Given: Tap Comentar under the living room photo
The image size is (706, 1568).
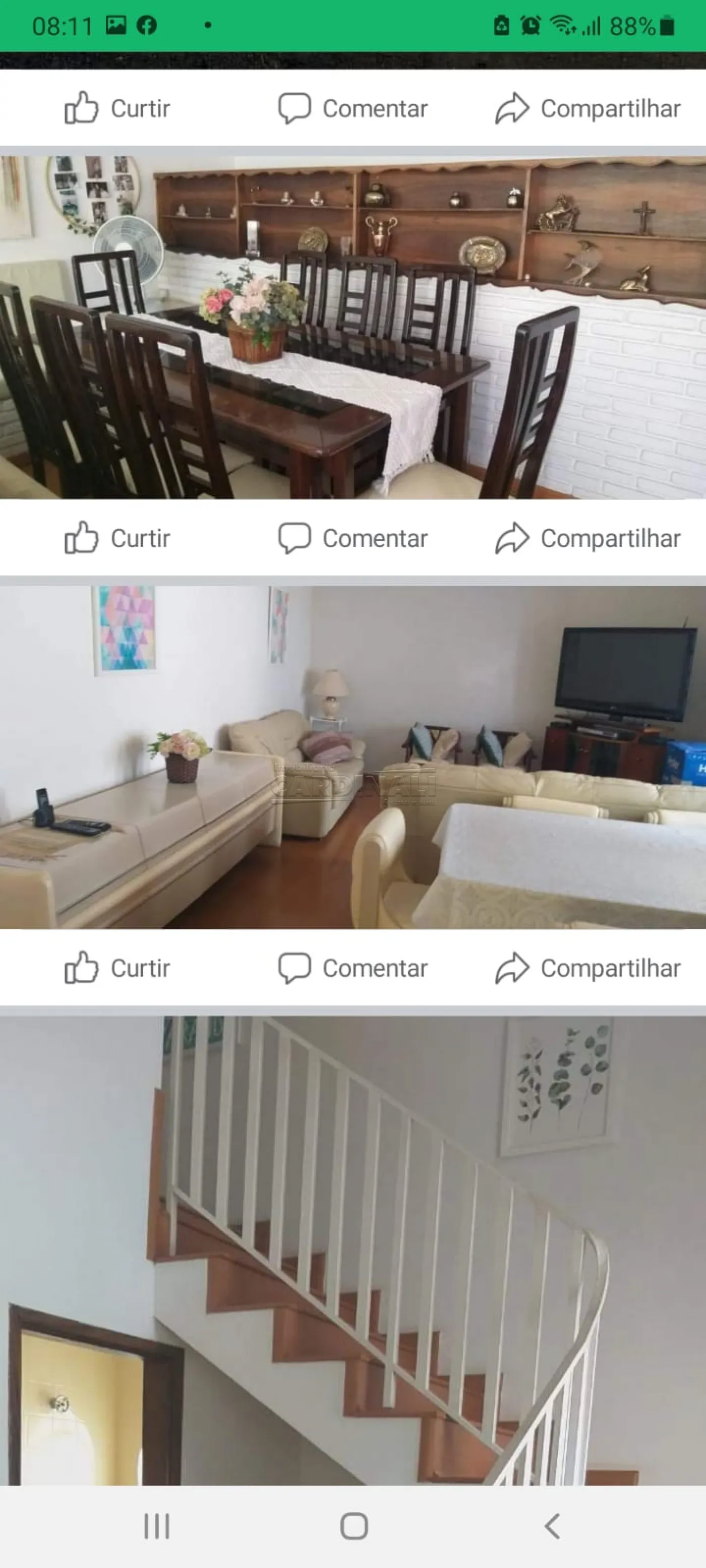Looking at the screenshot, I should click(354, 968).
